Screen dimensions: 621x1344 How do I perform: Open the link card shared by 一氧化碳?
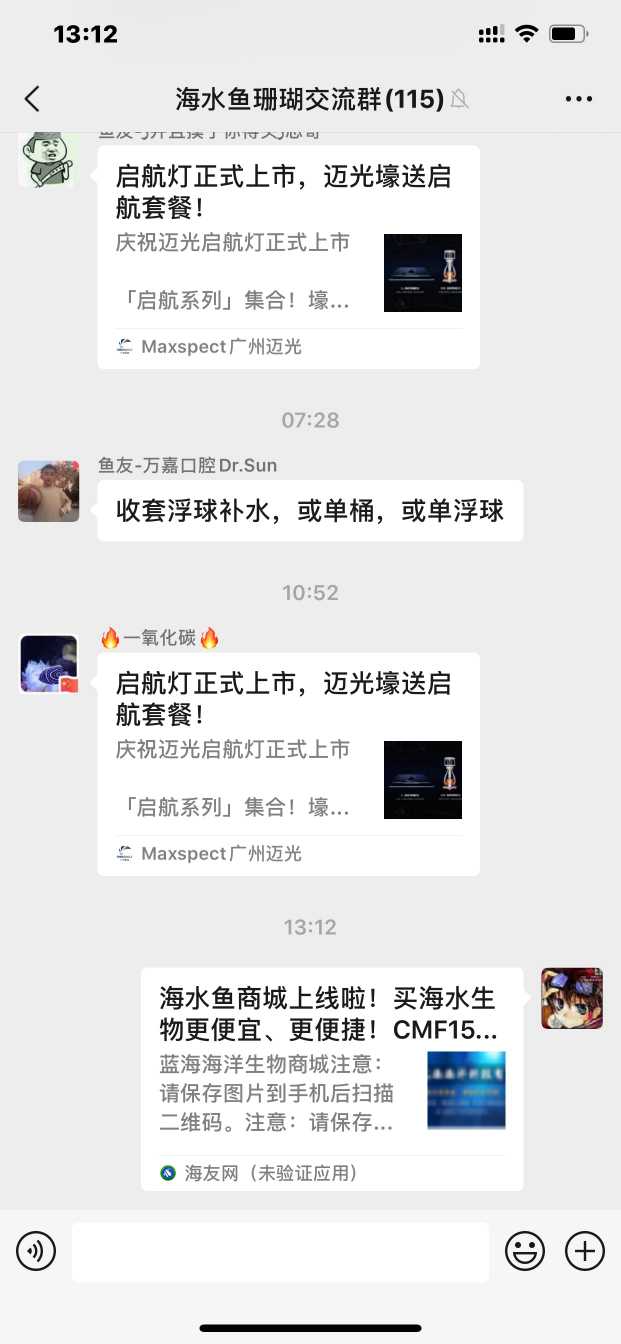coord(288,764)
